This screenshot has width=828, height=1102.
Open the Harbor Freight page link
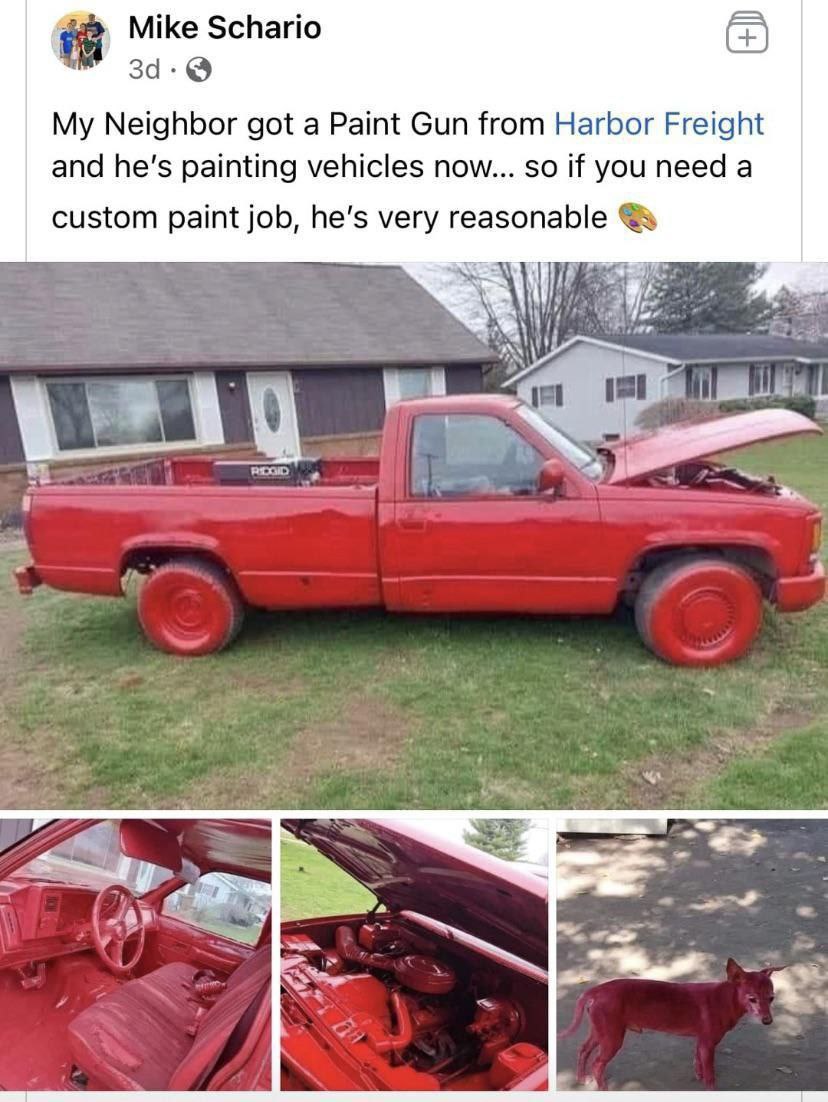[658, 124]
